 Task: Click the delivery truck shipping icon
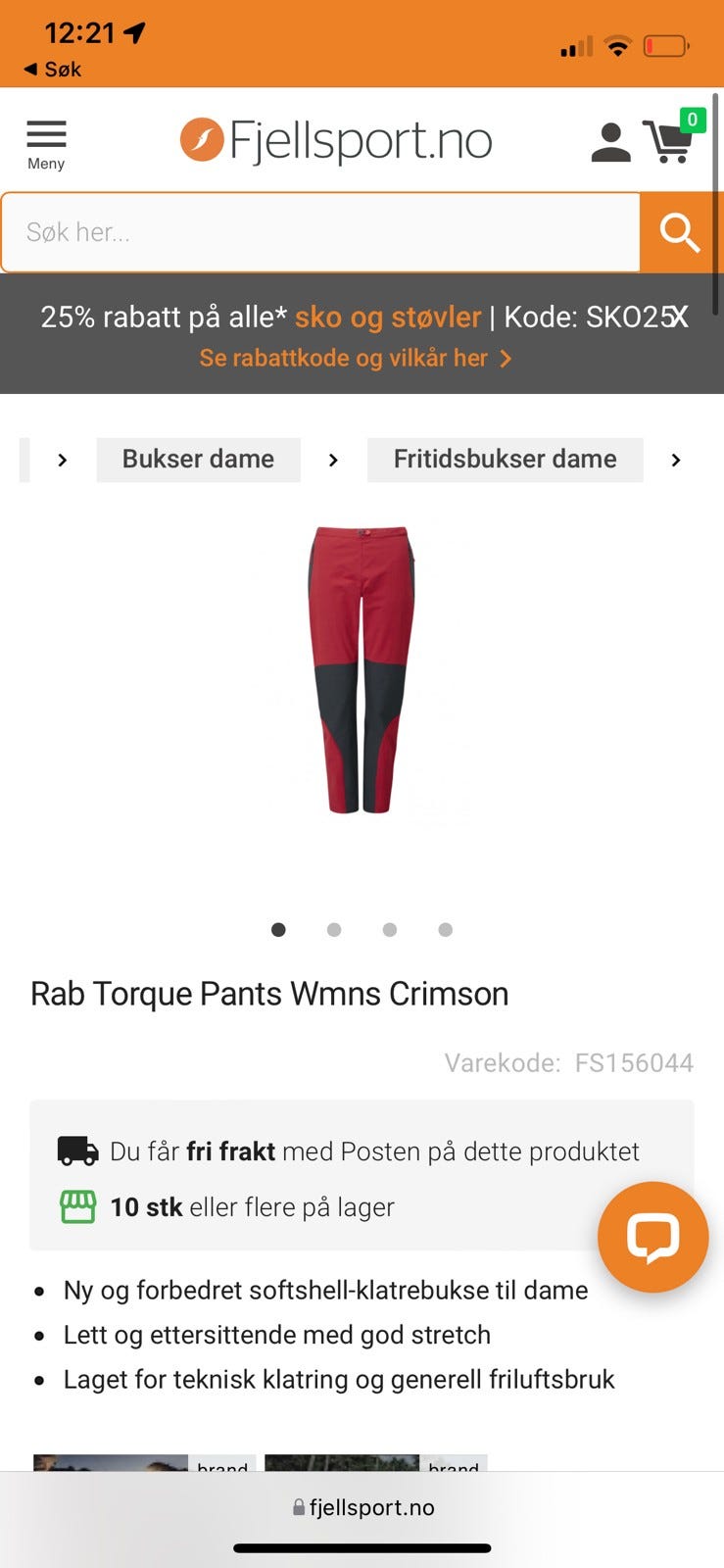78,1151
